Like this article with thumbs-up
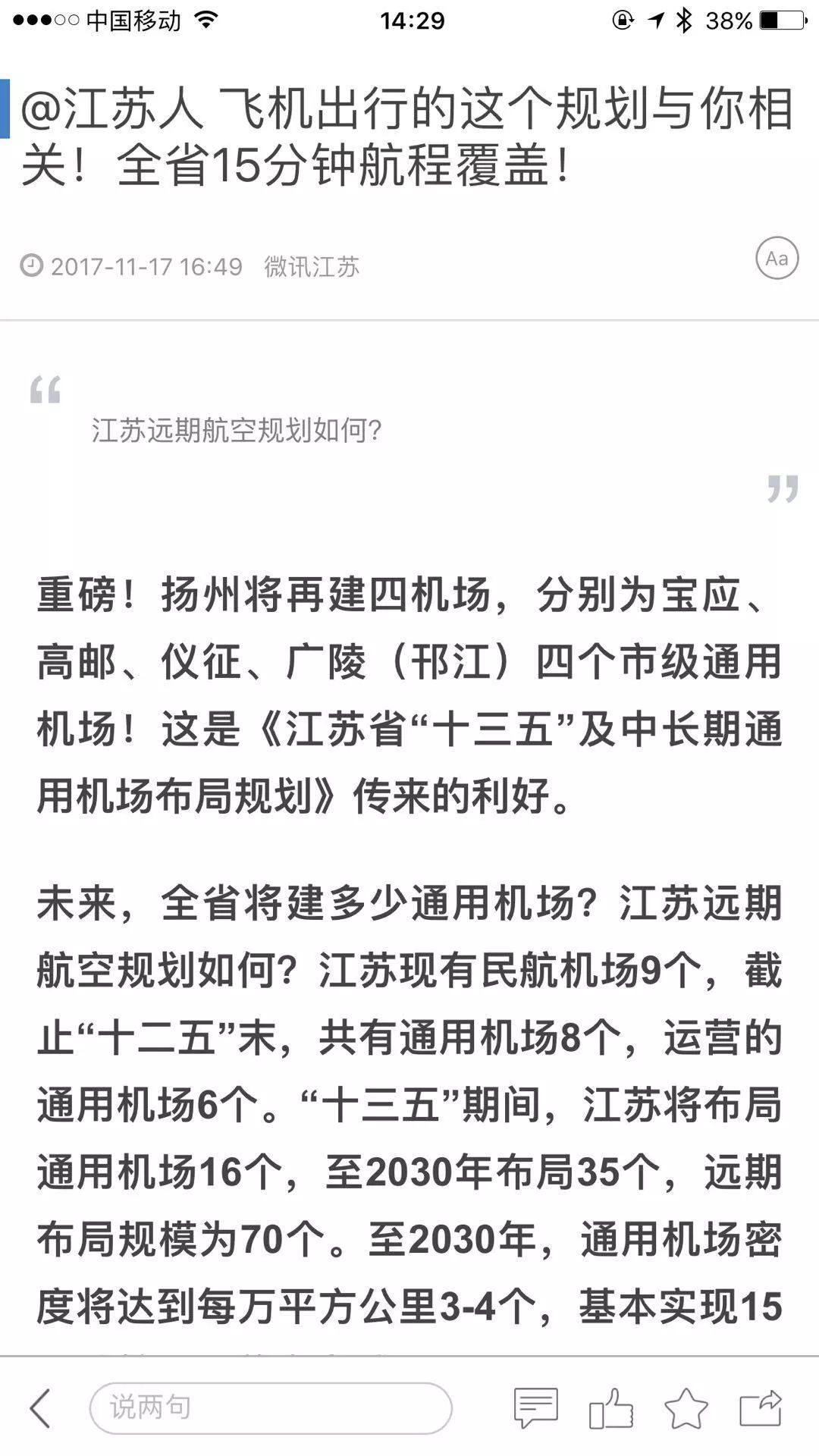 (x=611, y=1408)
